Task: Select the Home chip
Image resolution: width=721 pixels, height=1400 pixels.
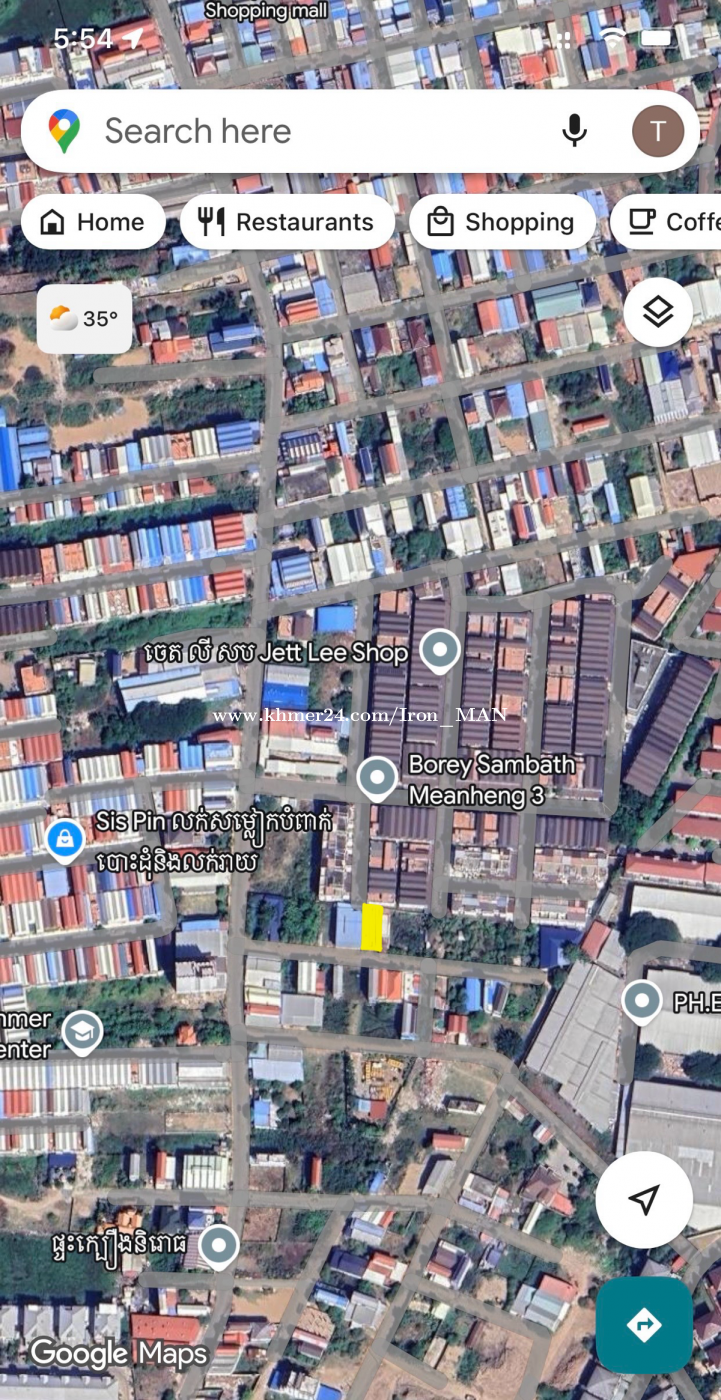Action: (x=93, y=222)
